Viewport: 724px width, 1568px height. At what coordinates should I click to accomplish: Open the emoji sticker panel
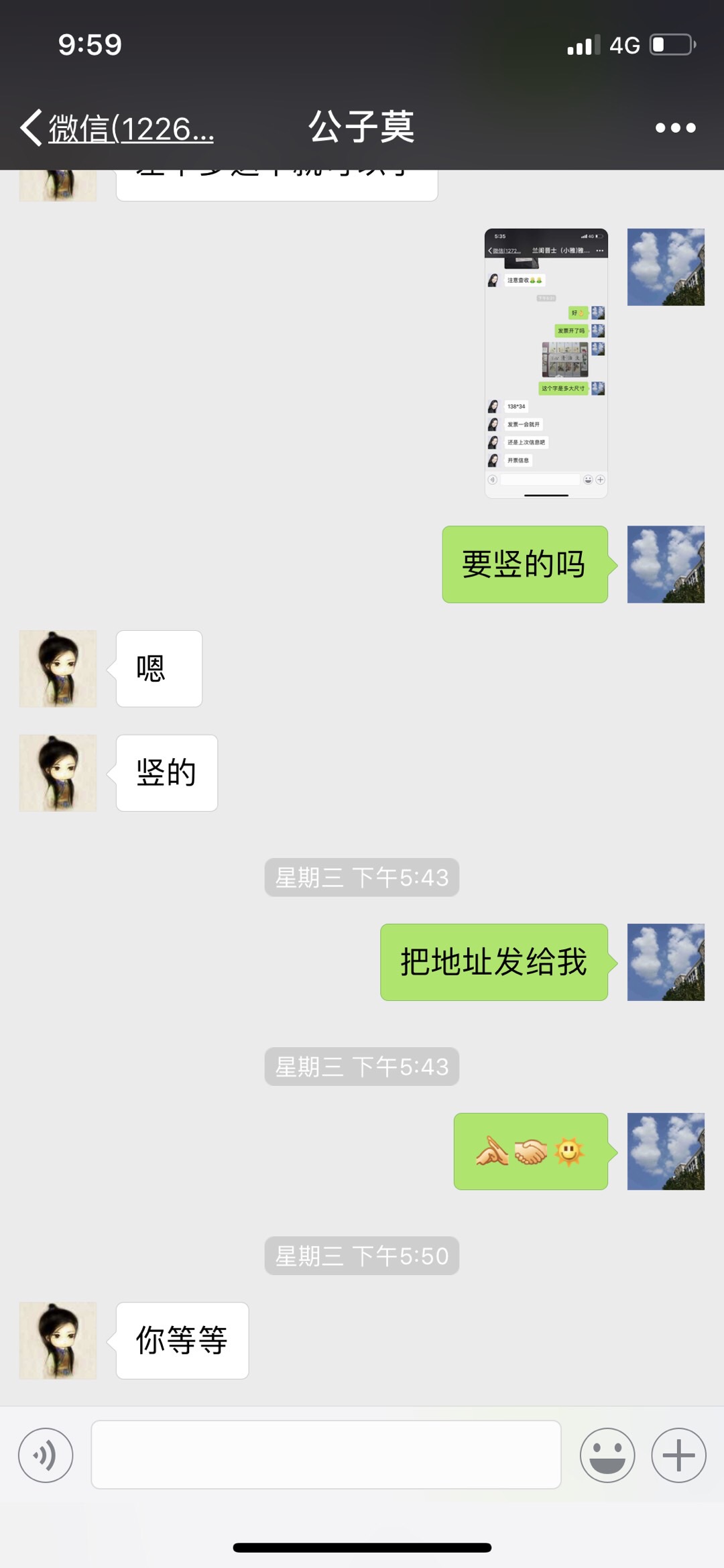pyautogui.click(x=607, y=1455)
